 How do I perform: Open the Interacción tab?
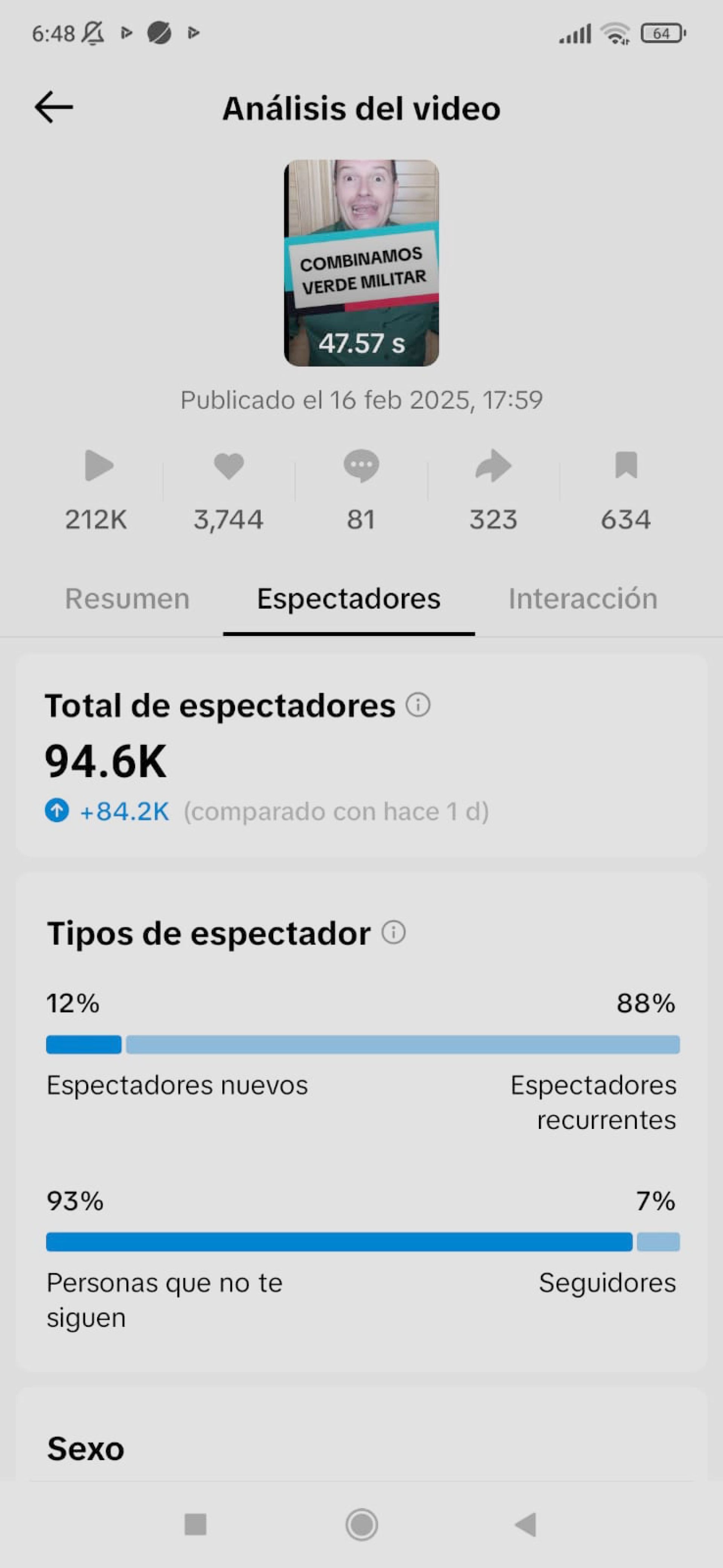[583, 598]
